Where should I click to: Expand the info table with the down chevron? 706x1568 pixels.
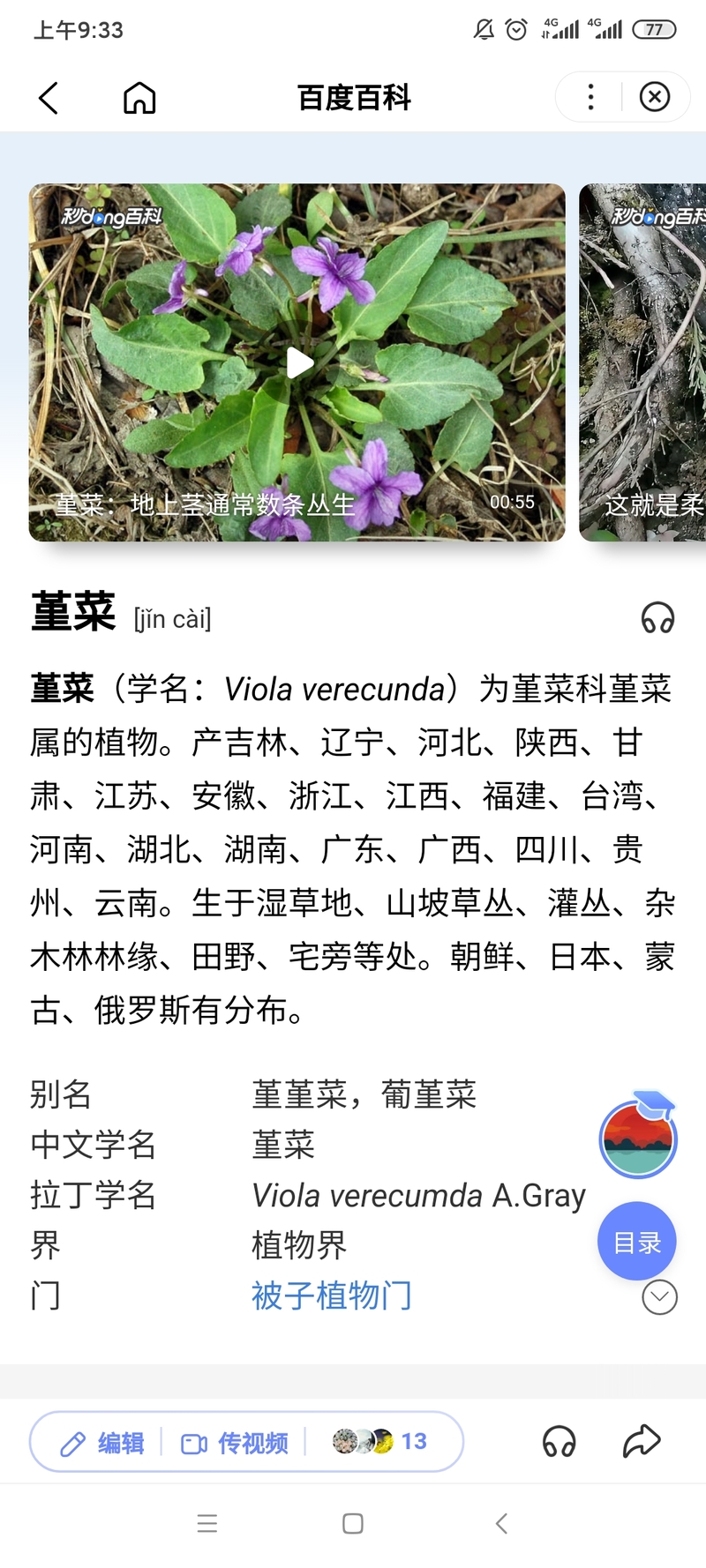click(660, 1297)
